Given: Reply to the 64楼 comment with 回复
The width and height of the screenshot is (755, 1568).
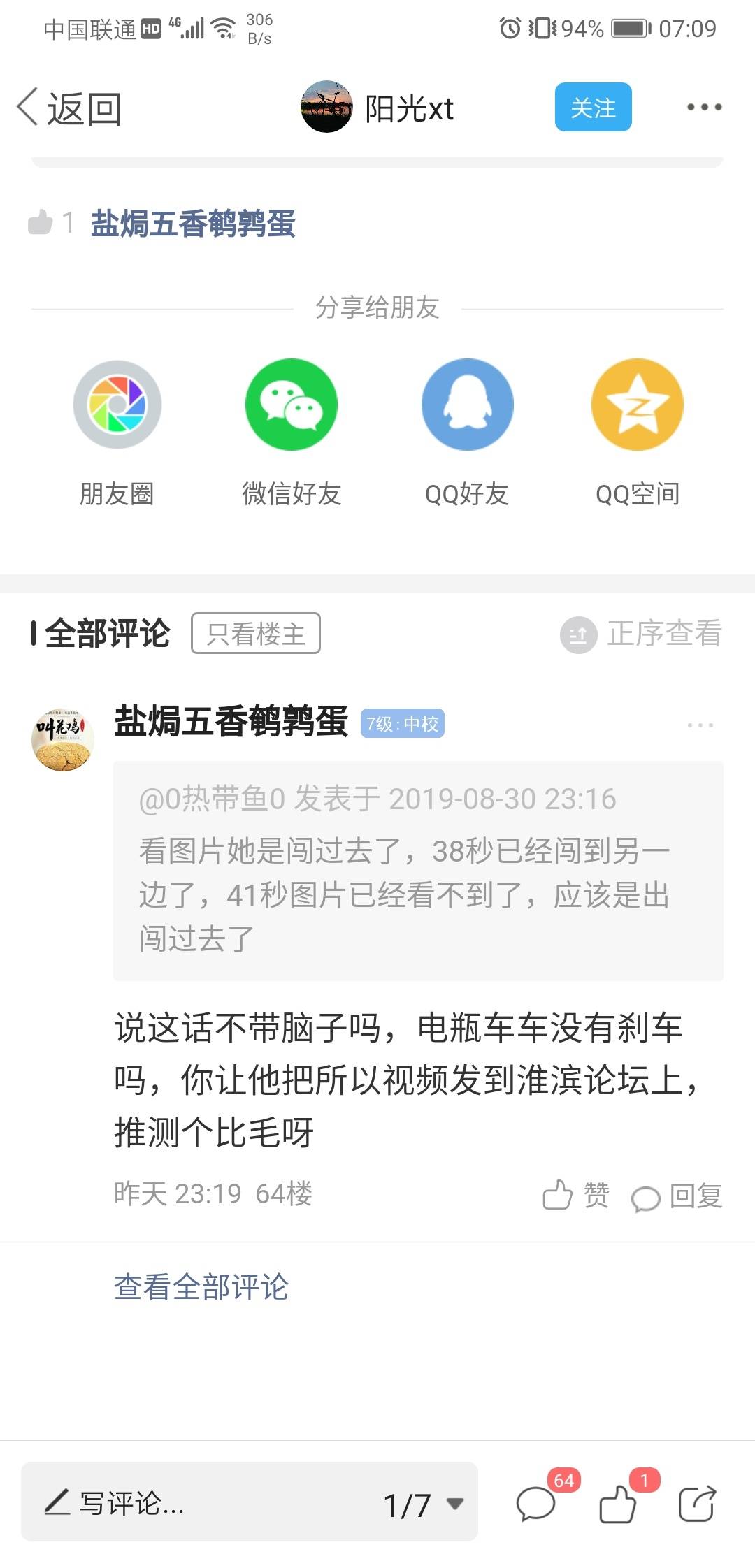Looking at the screenshot, I should click(677, 1196).
